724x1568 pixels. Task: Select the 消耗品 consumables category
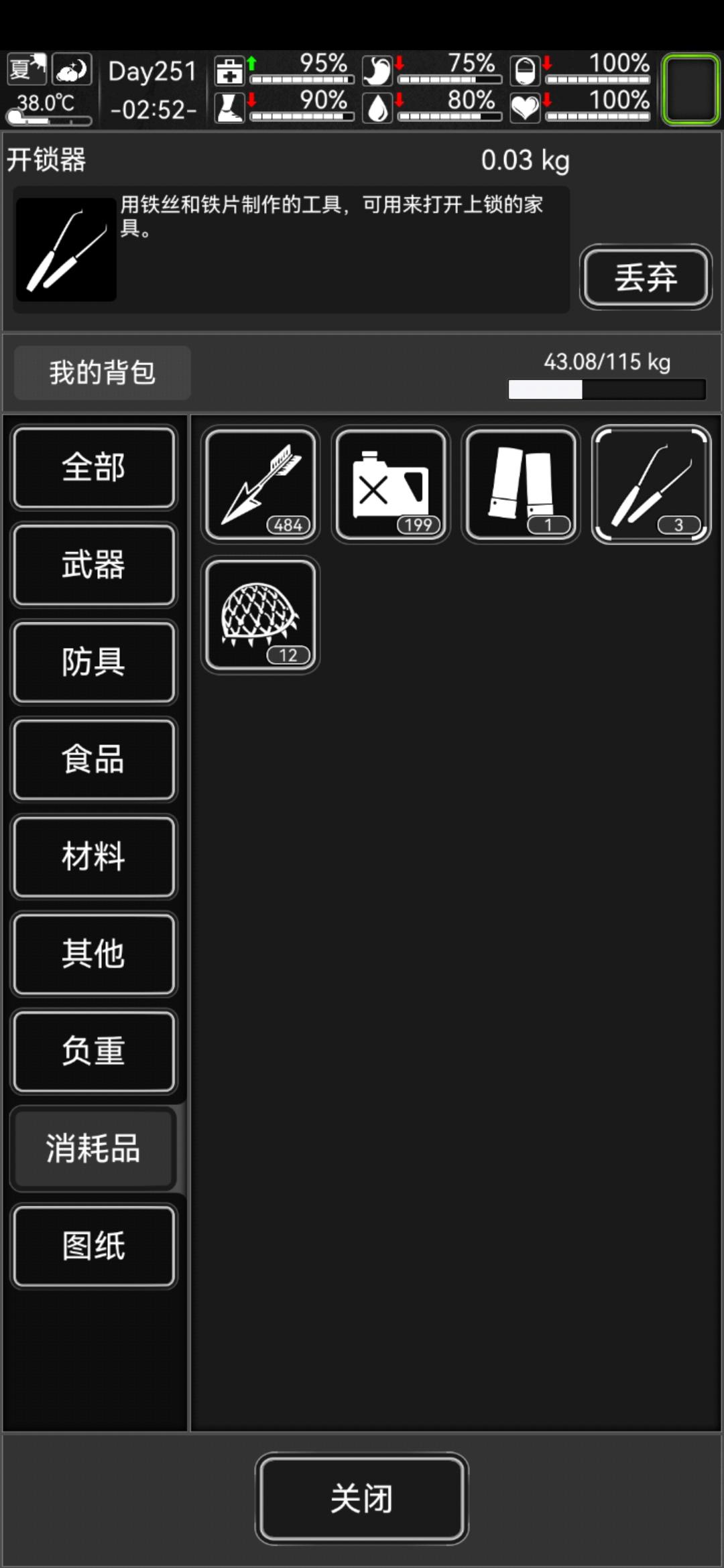[x=94, y=1148]
